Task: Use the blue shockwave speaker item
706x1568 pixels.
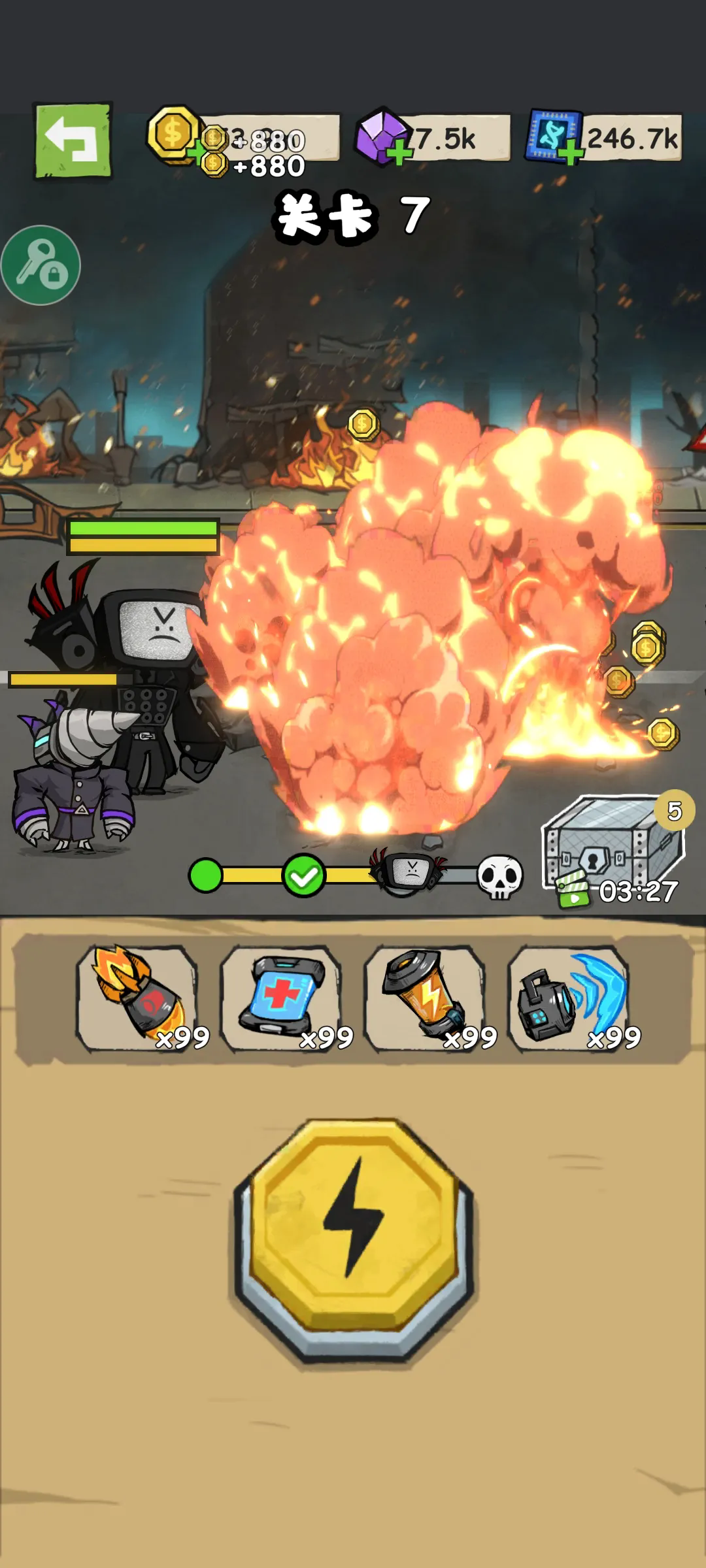Action: (569, 998)
